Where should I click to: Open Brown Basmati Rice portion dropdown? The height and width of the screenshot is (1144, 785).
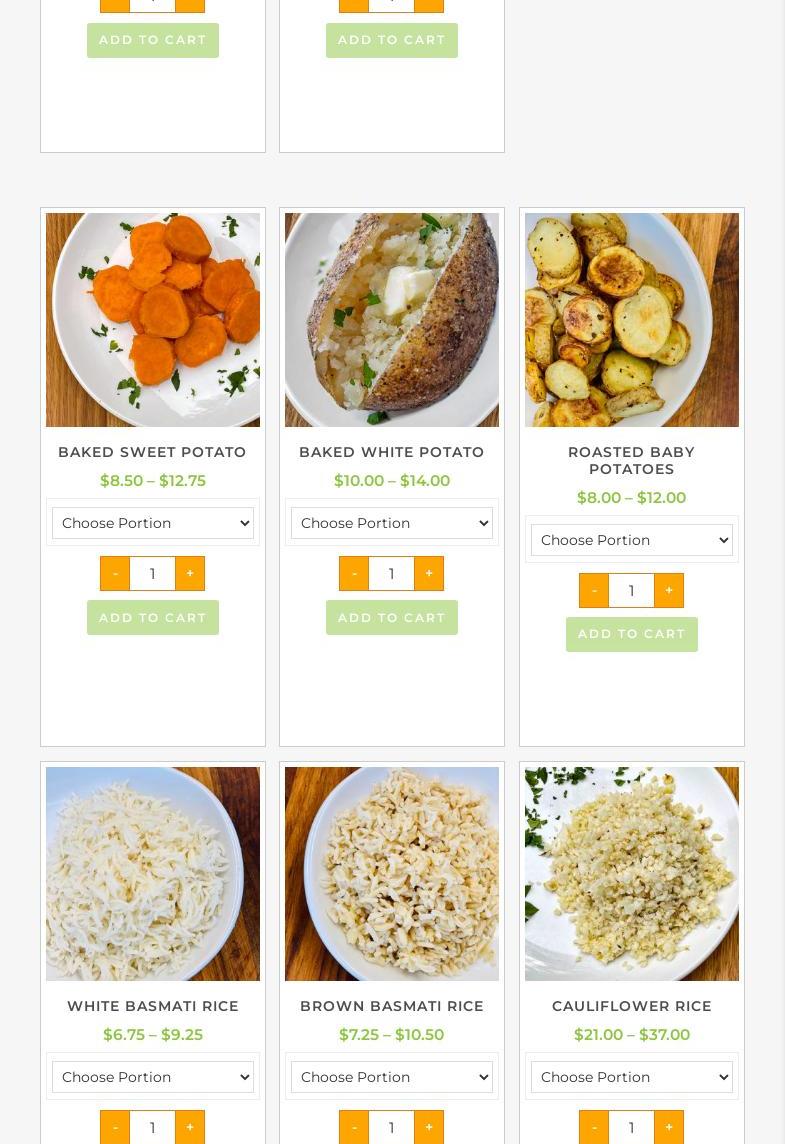(x=391, y=1077)
